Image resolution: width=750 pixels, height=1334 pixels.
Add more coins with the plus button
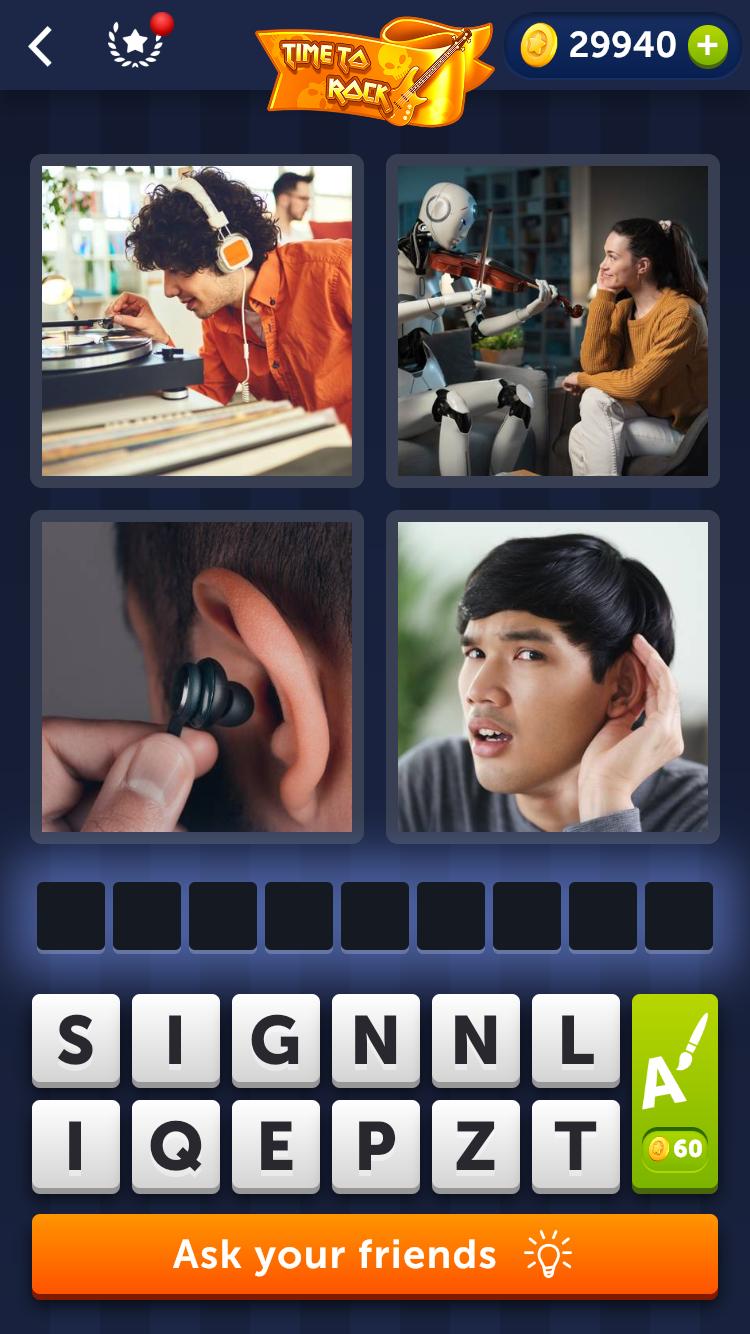tap(707, 45)
